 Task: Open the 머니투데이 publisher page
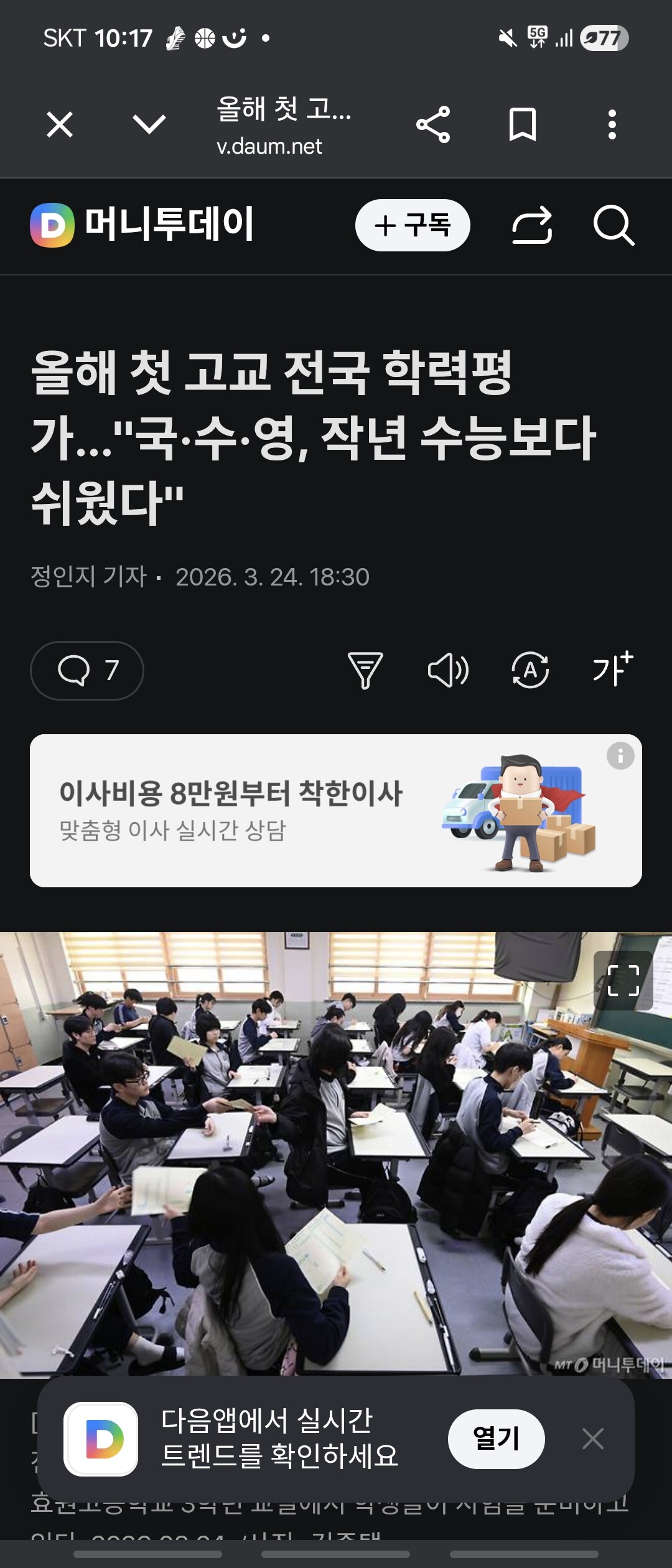143,224
